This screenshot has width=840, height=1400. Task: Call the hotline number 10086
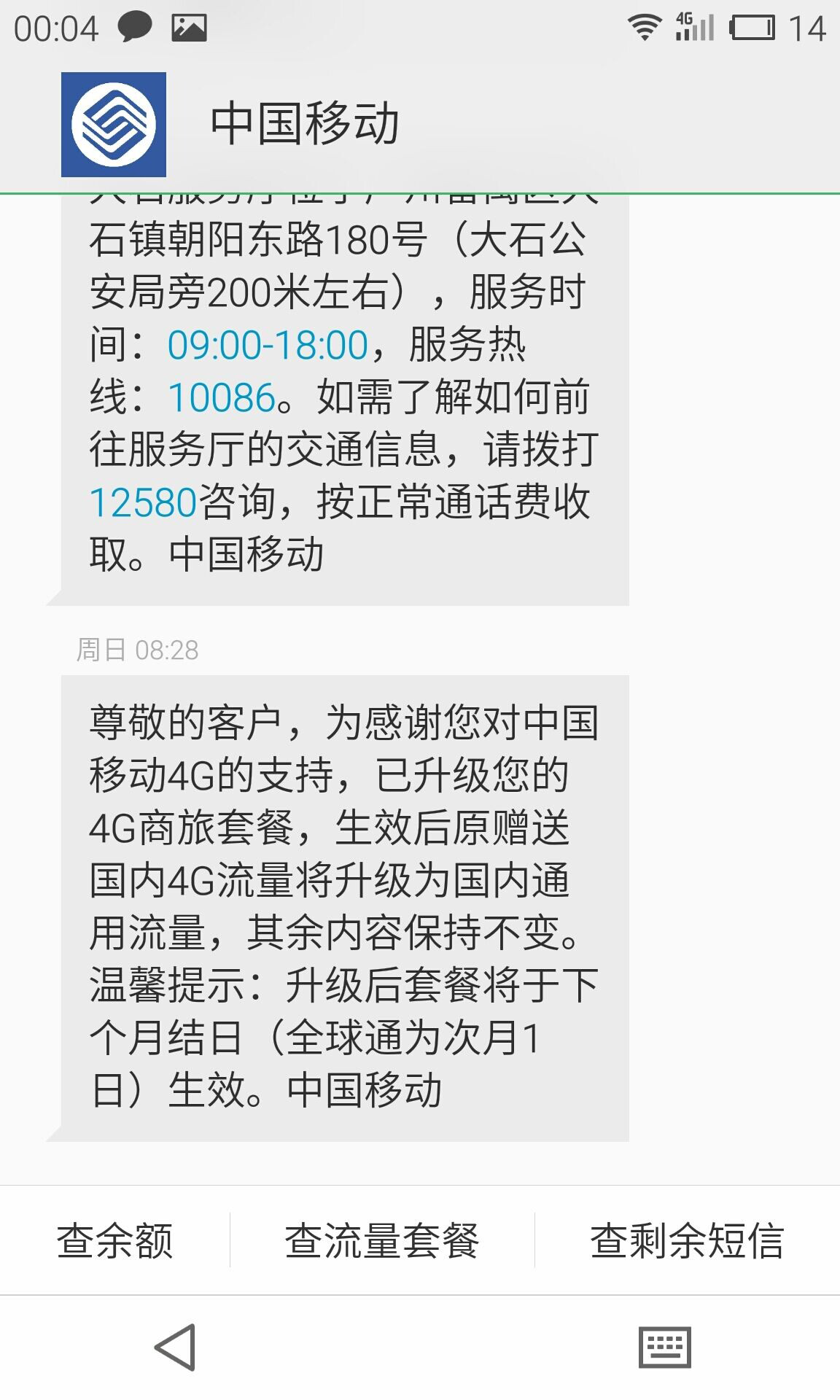pos(222,398)
